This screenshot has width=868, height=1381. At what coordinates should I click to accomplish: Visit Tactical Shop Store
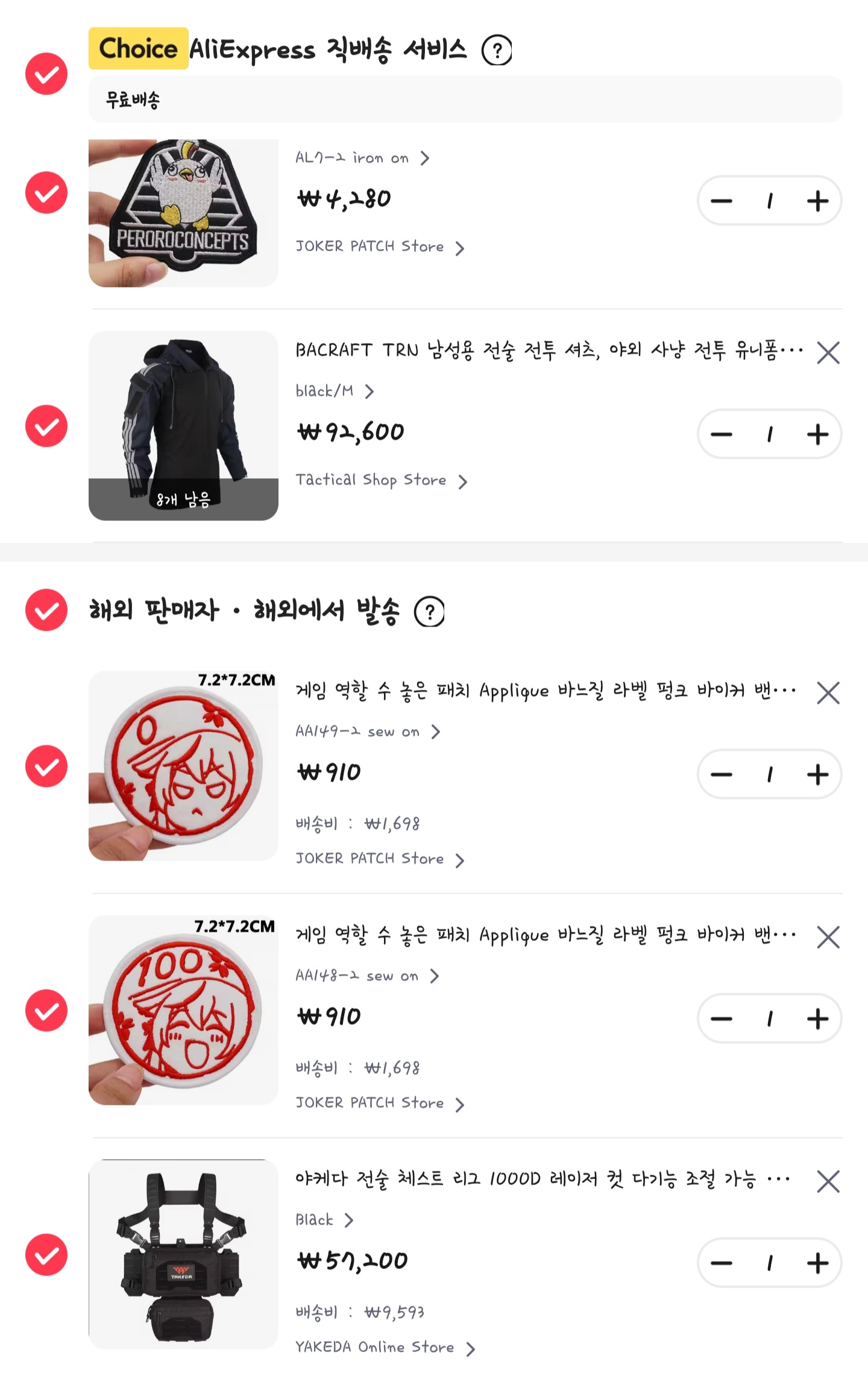click(x=381, y=481)
